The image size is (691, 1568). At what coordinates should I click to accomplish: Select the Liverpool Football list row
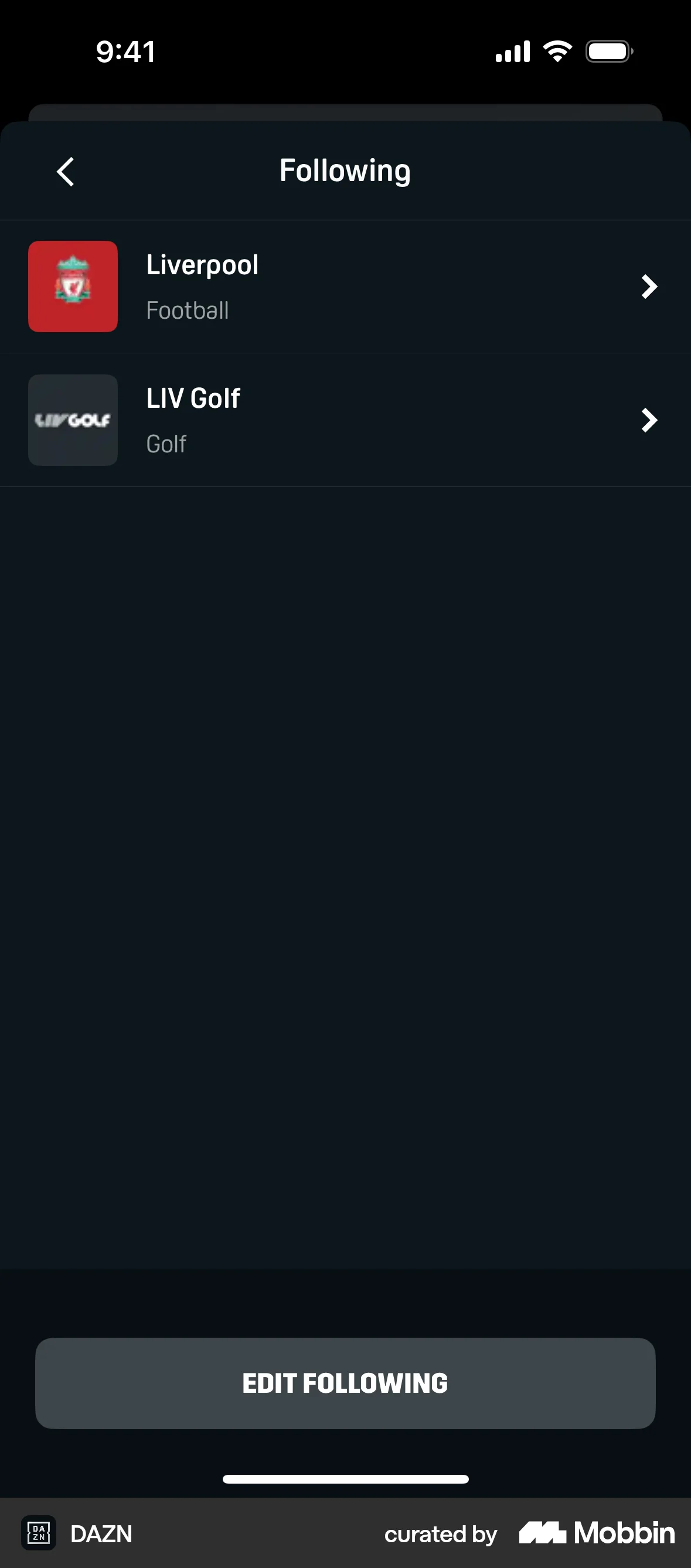(x=345, y=286)
